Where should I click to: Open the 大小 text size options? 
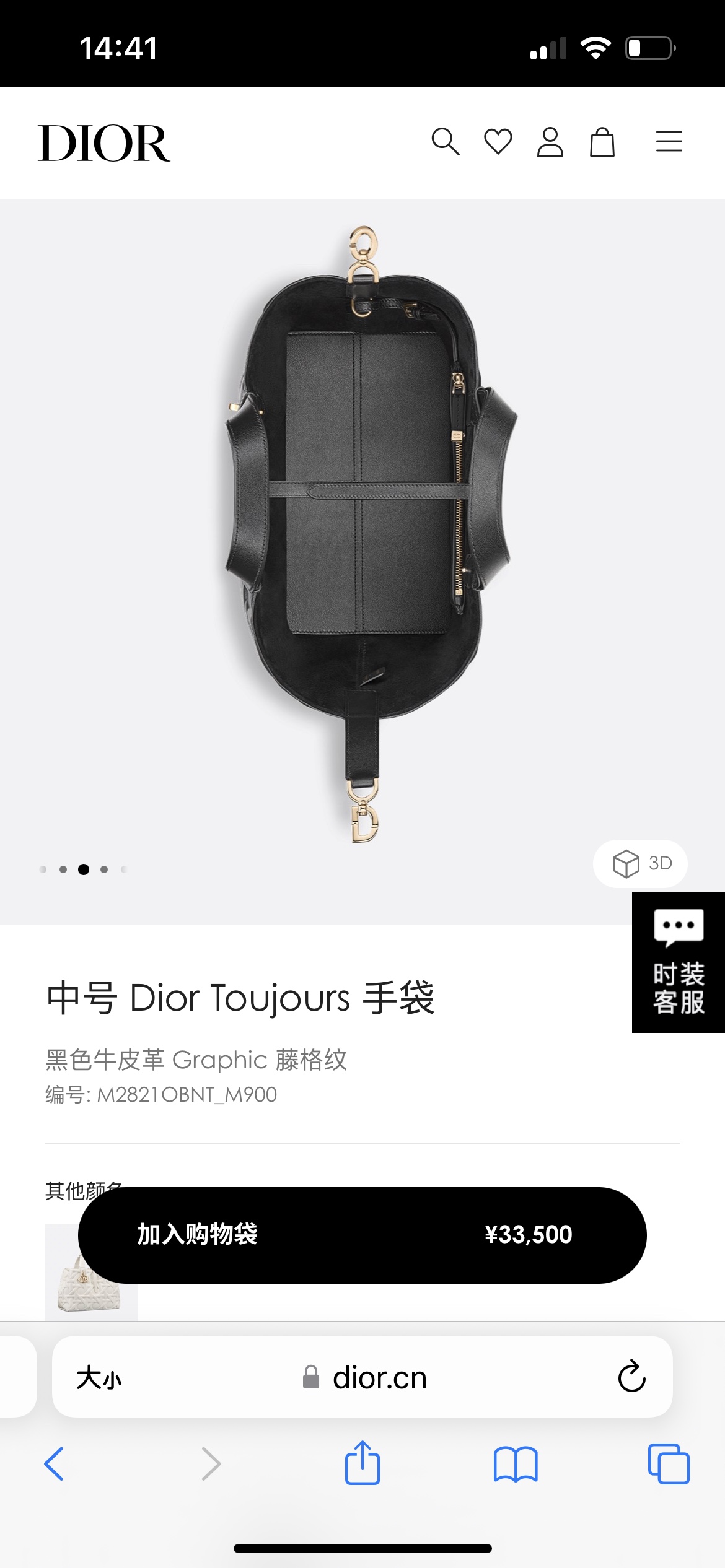[x=99, y=1377]
